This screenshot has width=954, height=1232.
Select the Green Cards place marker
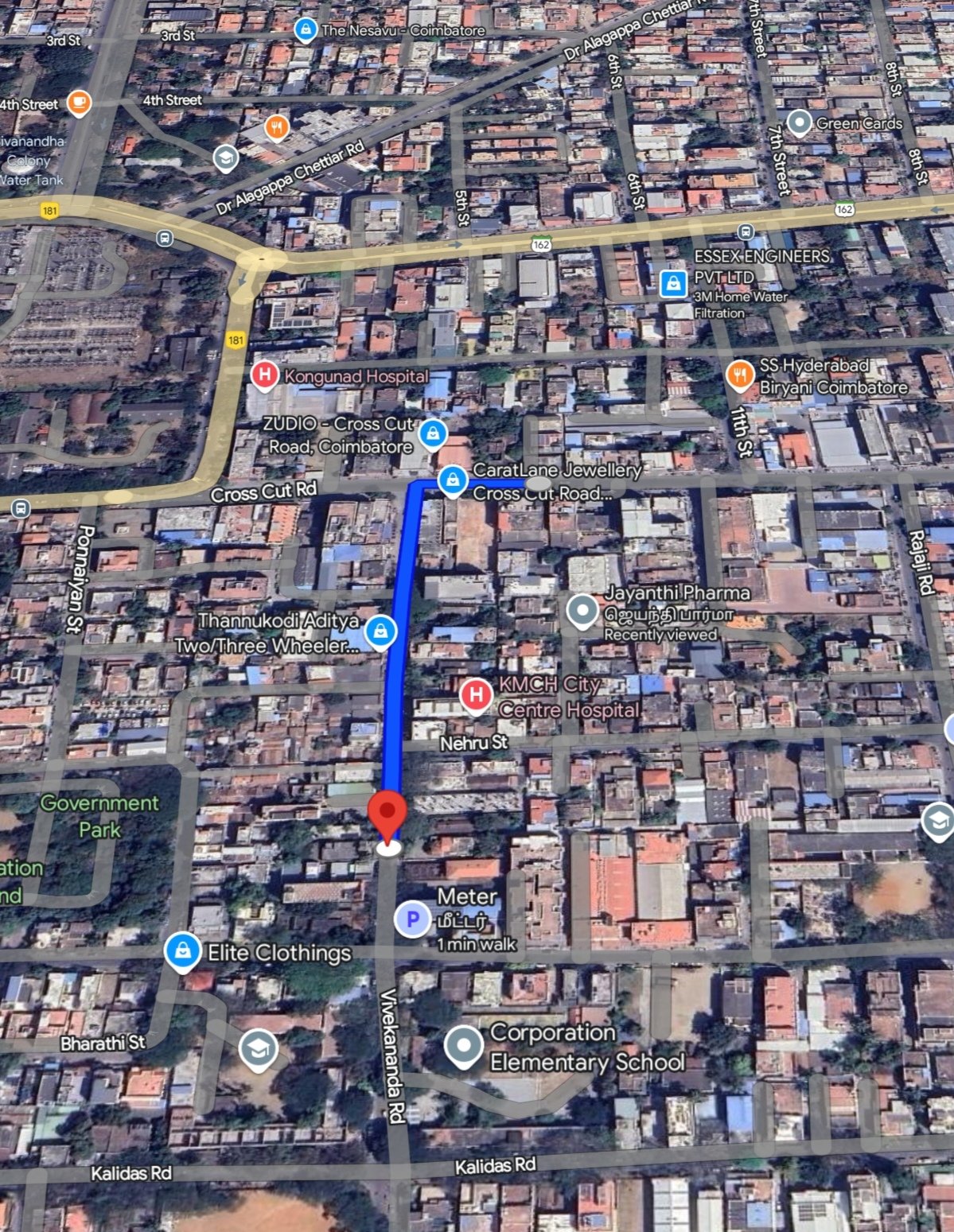(799, 122)
